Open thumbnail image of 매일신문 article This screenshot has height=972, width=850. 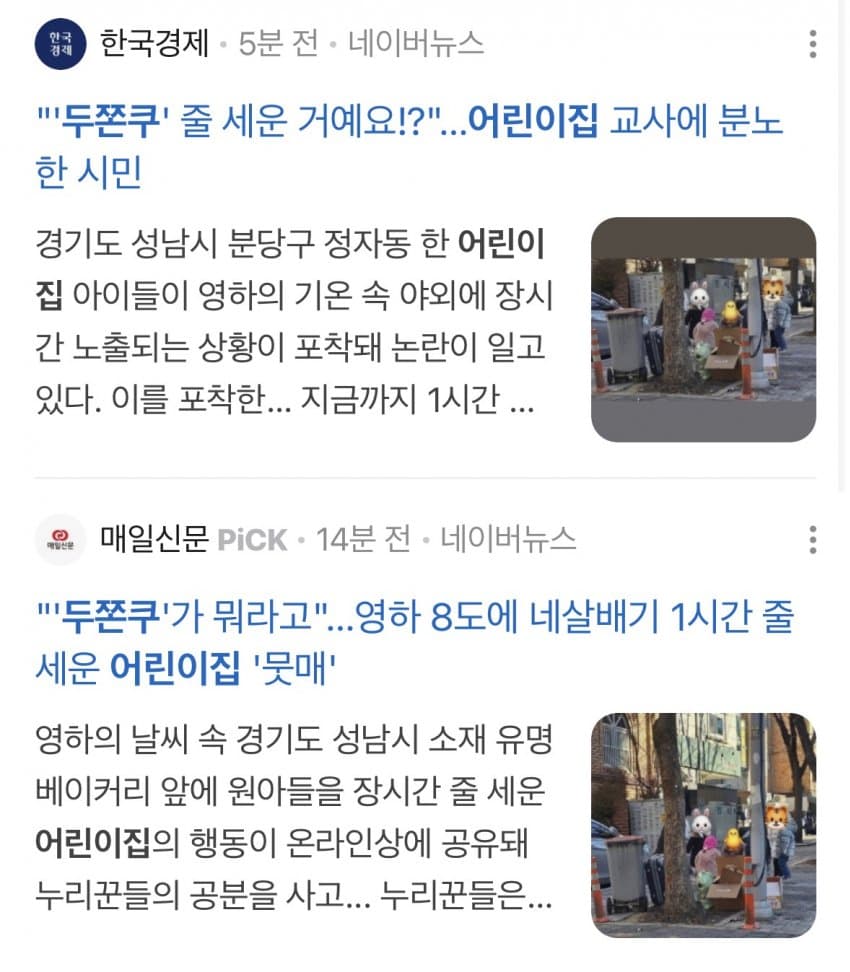tap(703, 824)
